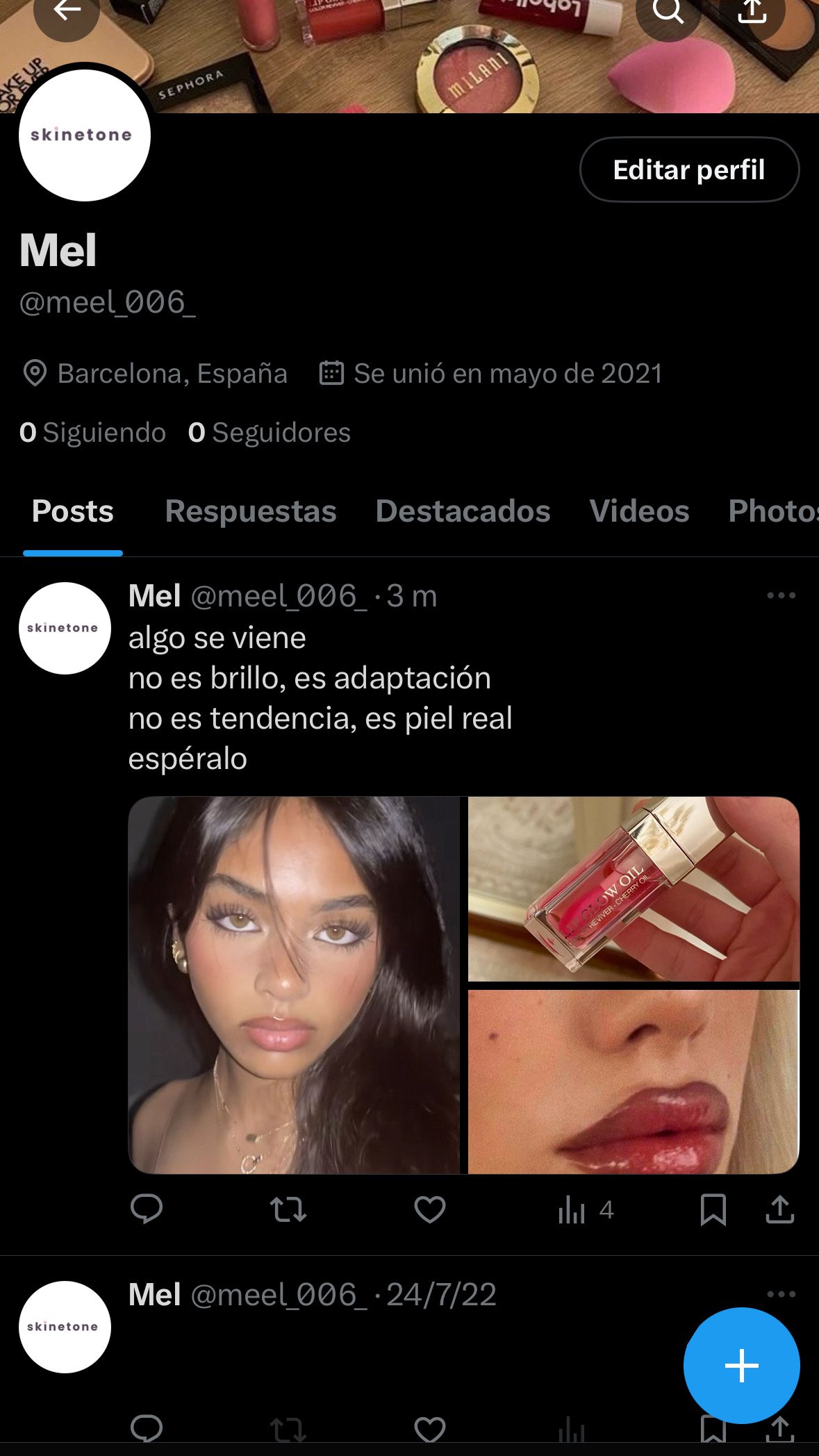Bookmark the 'algo se viene' post
The height and width of the screenshot is (1456, 819).
pyautogui.click(x=713, y=1209)
